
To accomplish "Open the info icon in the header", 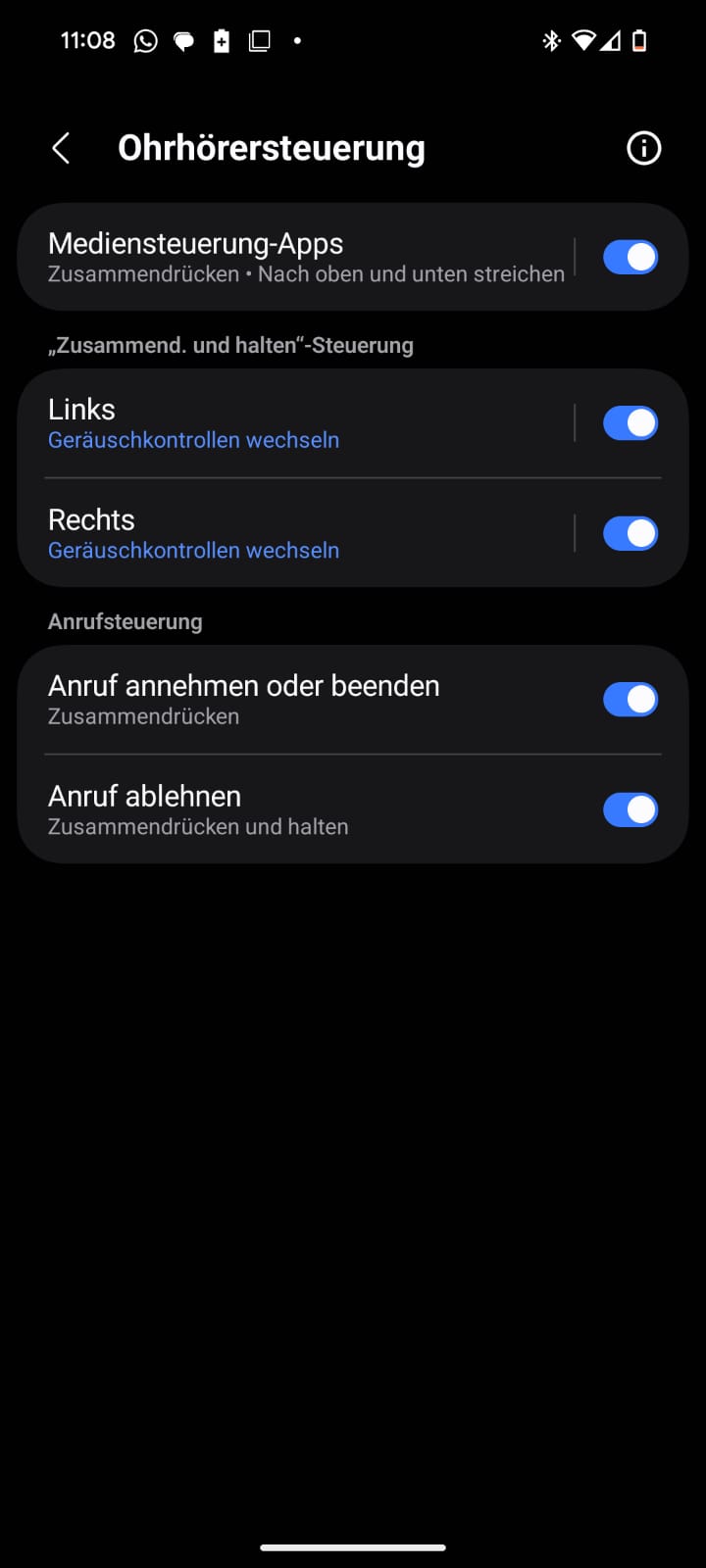I will (643, 149).
